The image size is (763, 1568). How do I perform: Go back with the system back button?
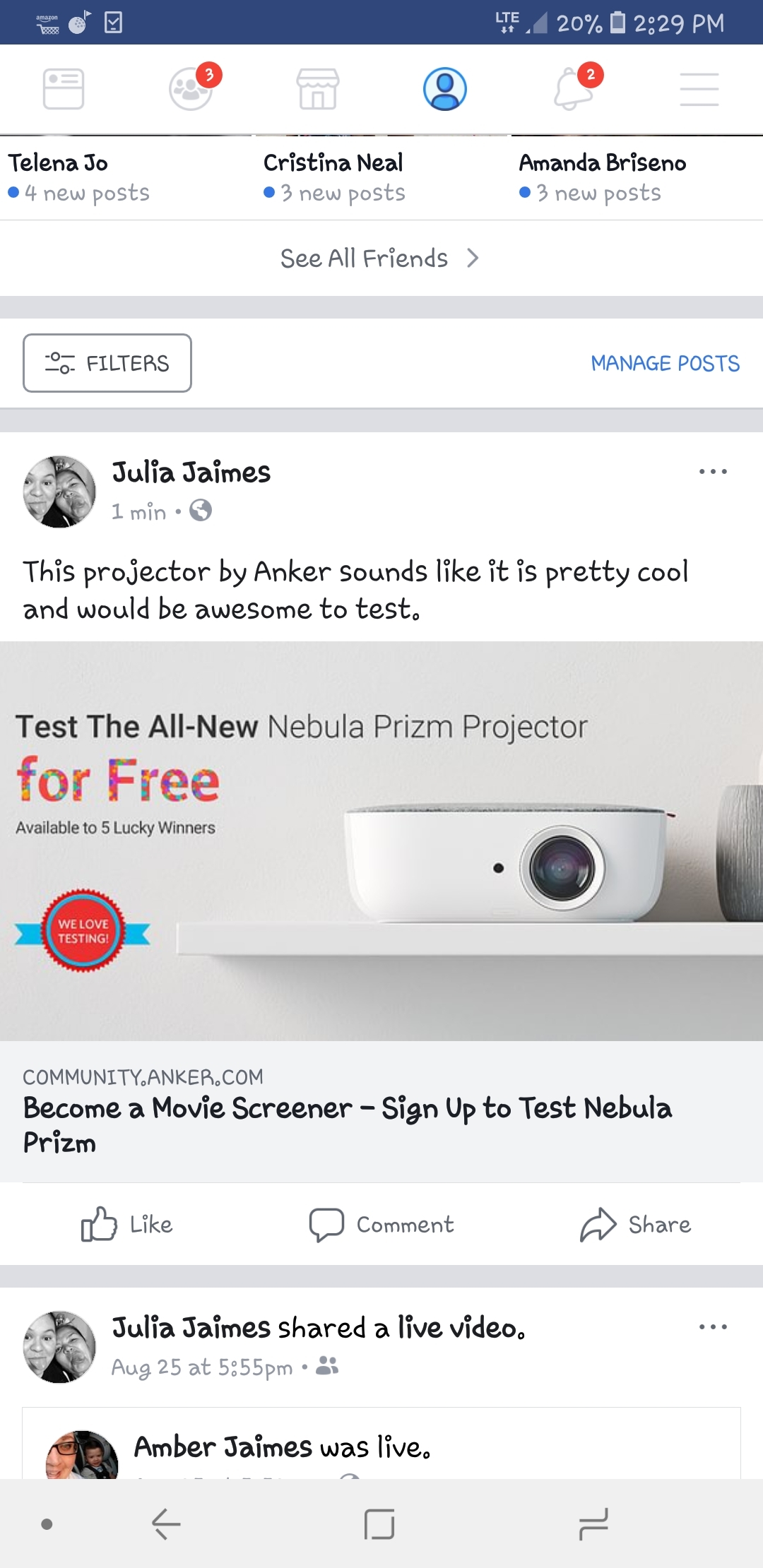click(166, 1524)
